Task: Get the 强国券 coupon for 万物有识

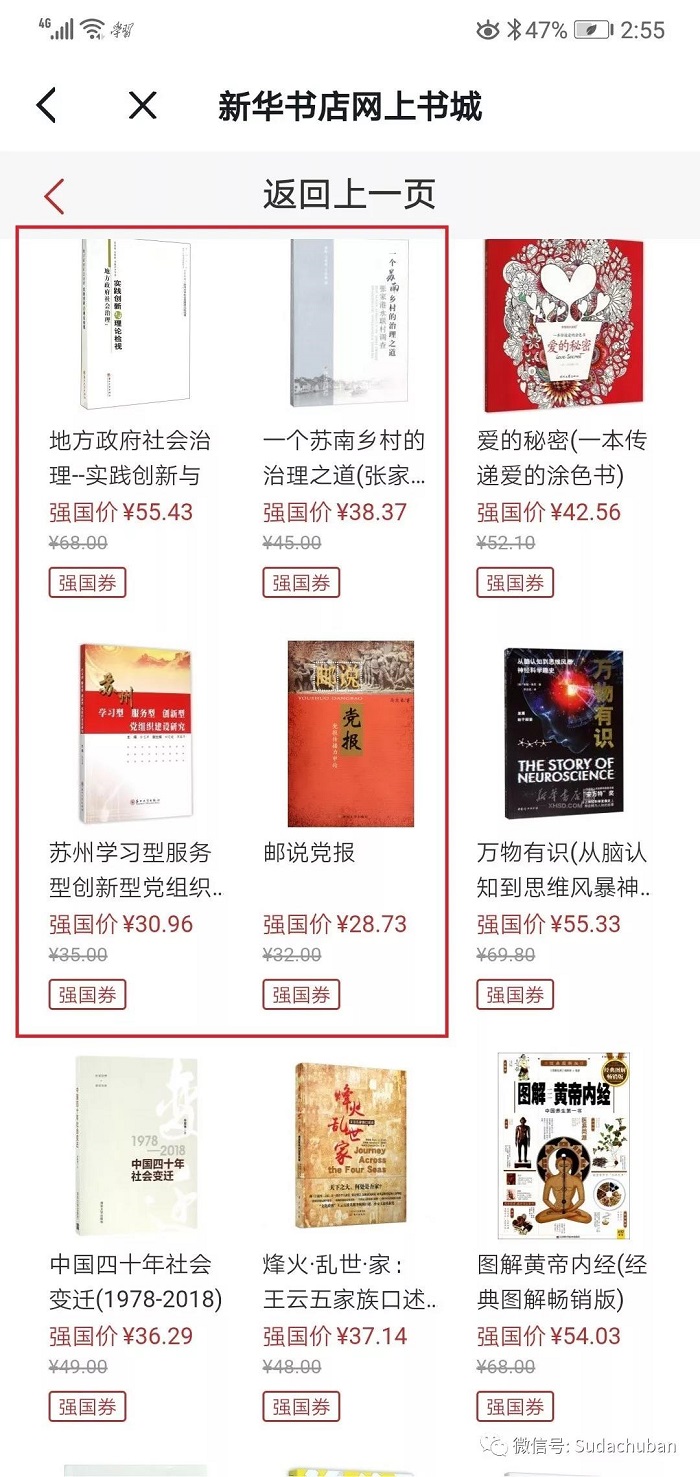Action: 515,995
